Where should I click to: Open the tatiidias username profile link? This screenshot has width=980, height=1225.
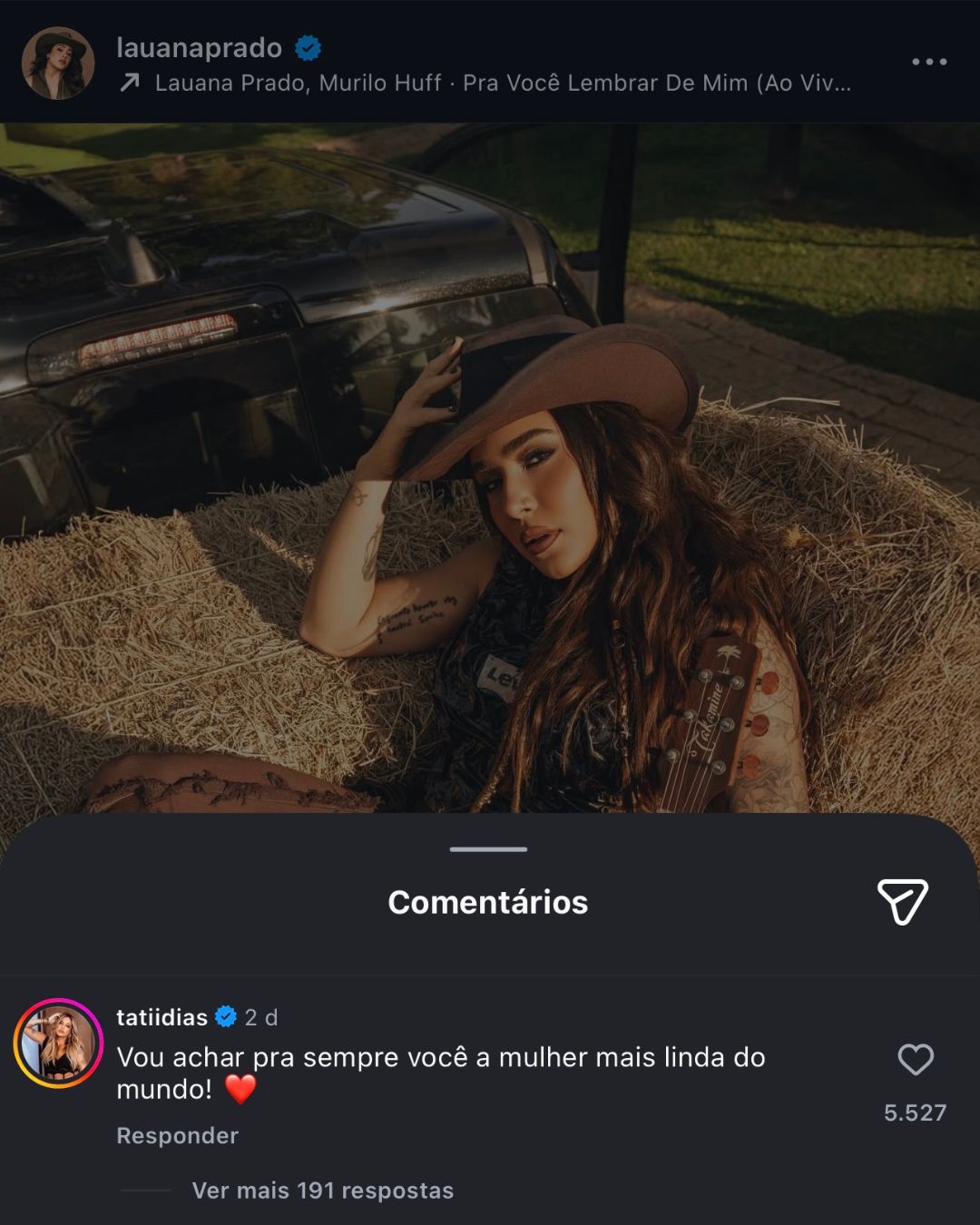tap(162, 1017)
